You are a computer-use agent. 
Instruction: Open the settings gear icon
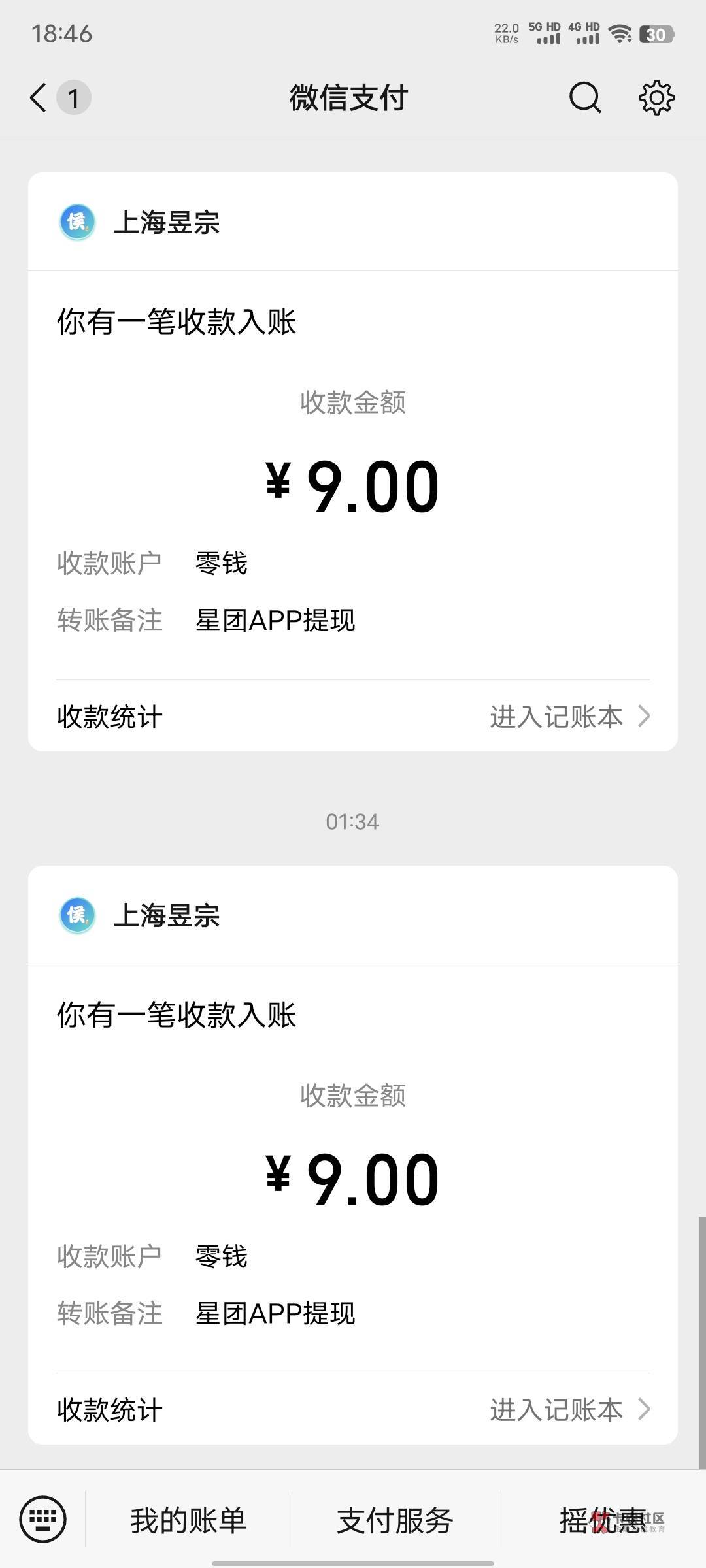pyautogui.click(x=656, y=98)
